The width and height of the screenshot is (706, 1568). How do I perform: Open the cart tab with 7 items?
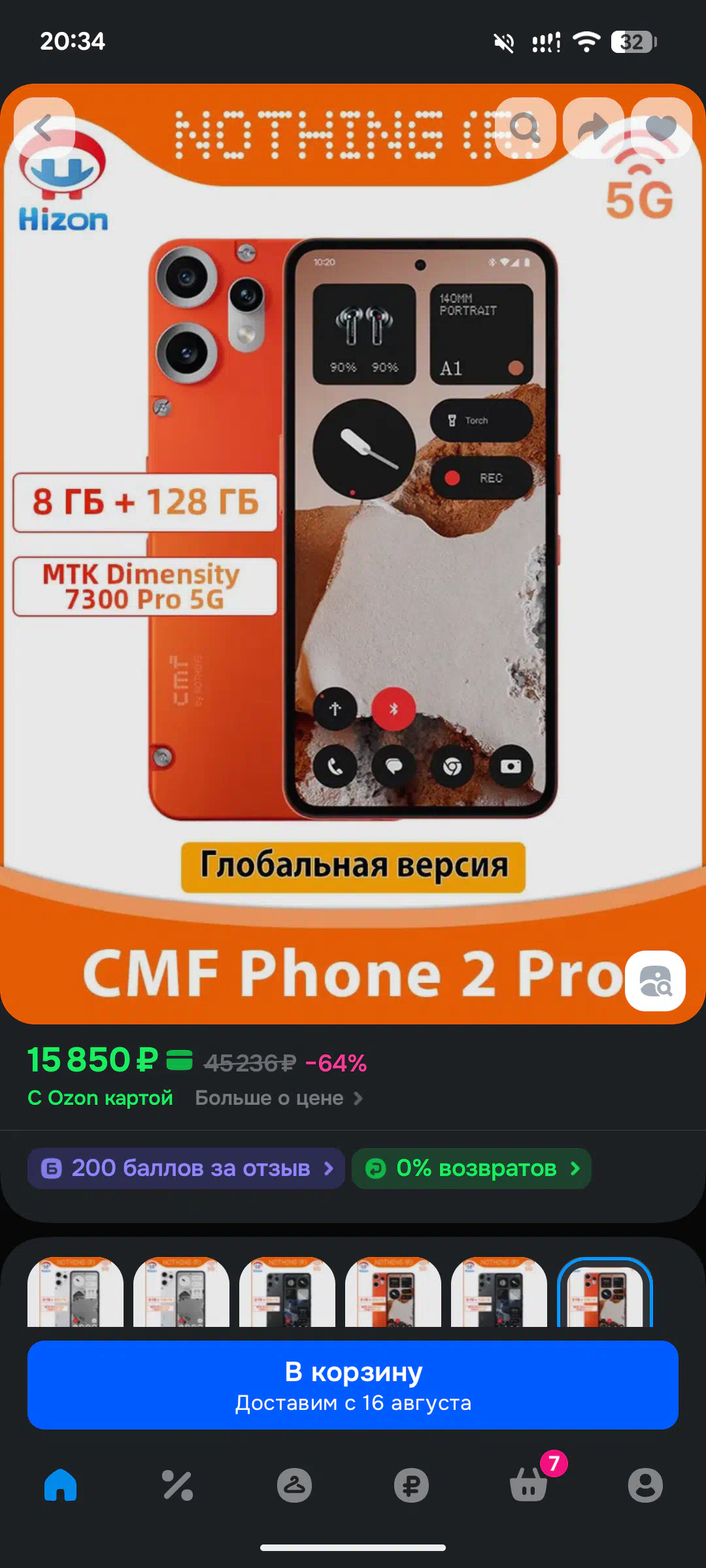[x=529, y=1485]
